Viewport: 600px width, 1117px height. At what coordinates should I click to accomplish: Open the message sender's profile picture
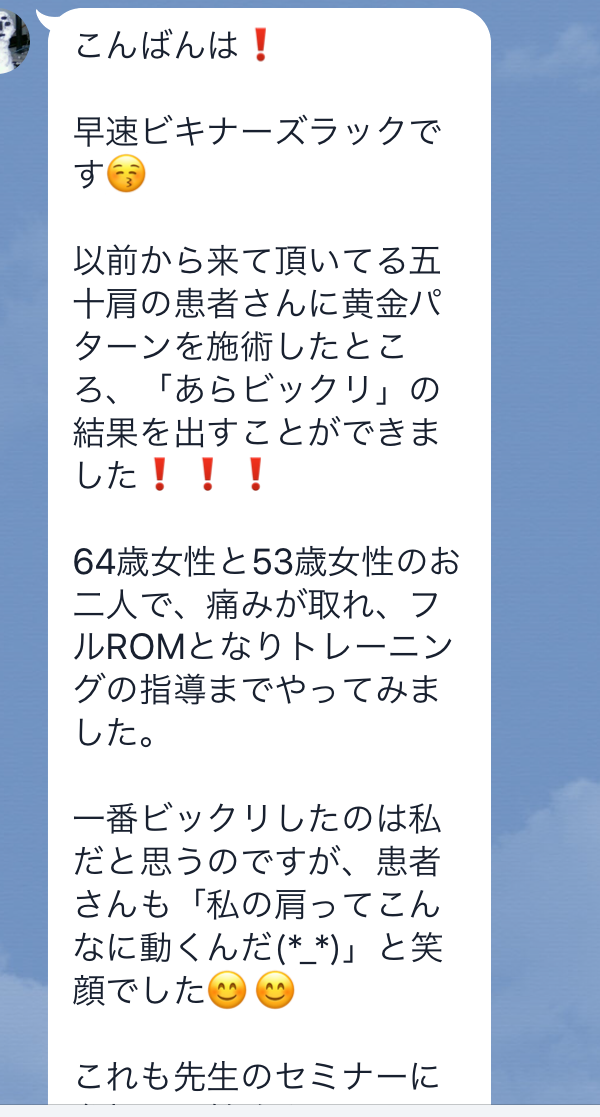click(x=12, y=40)
